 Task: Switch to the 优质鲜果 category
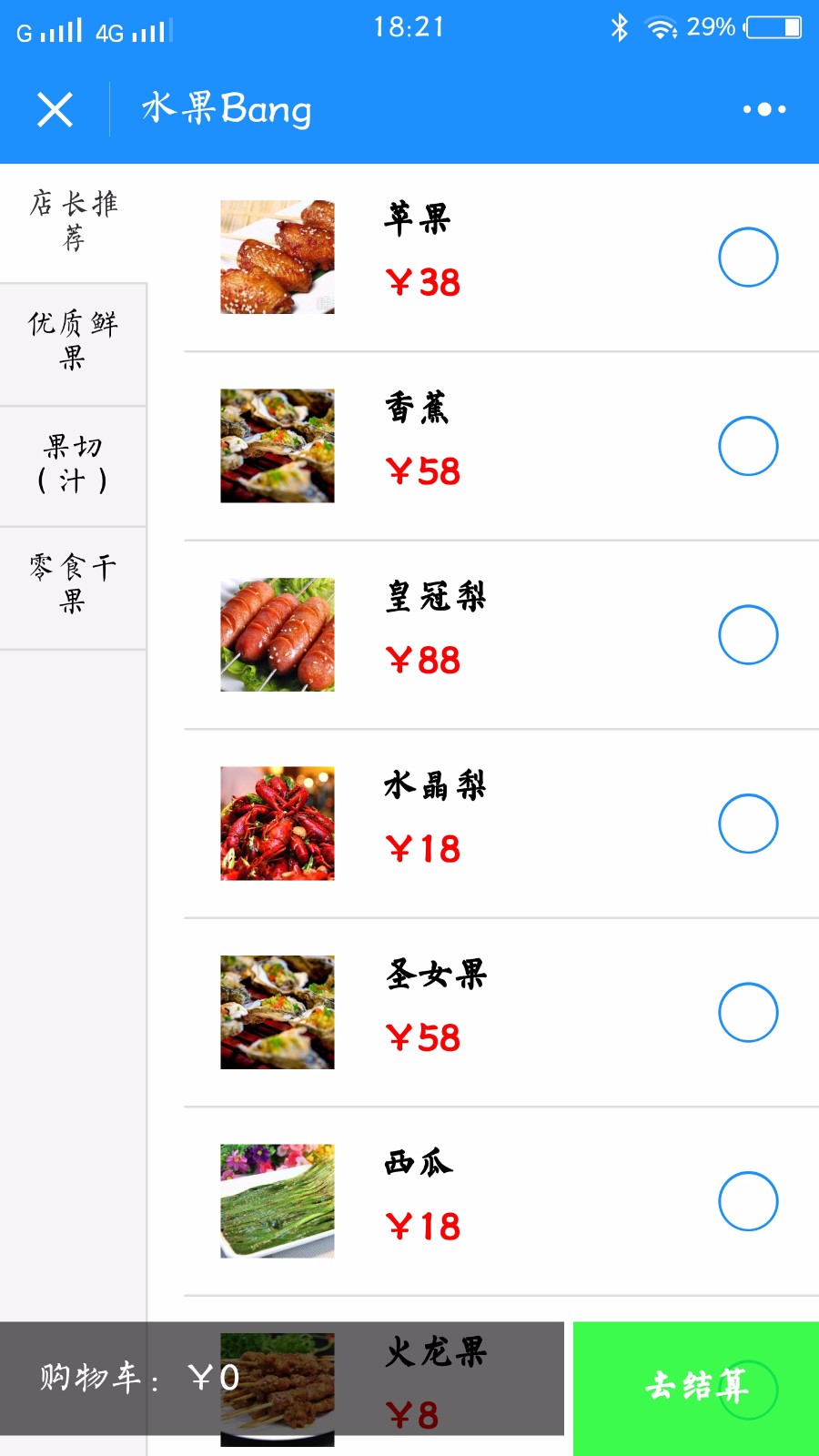74,344
